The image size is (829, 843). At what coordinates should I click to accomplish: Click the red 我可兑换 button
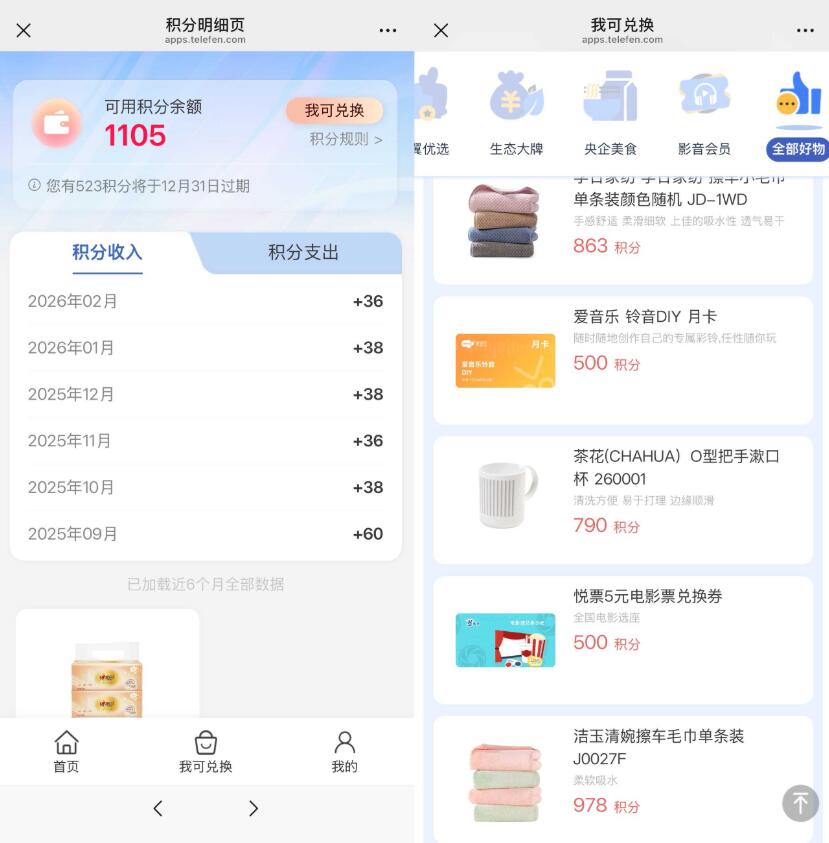333,110
